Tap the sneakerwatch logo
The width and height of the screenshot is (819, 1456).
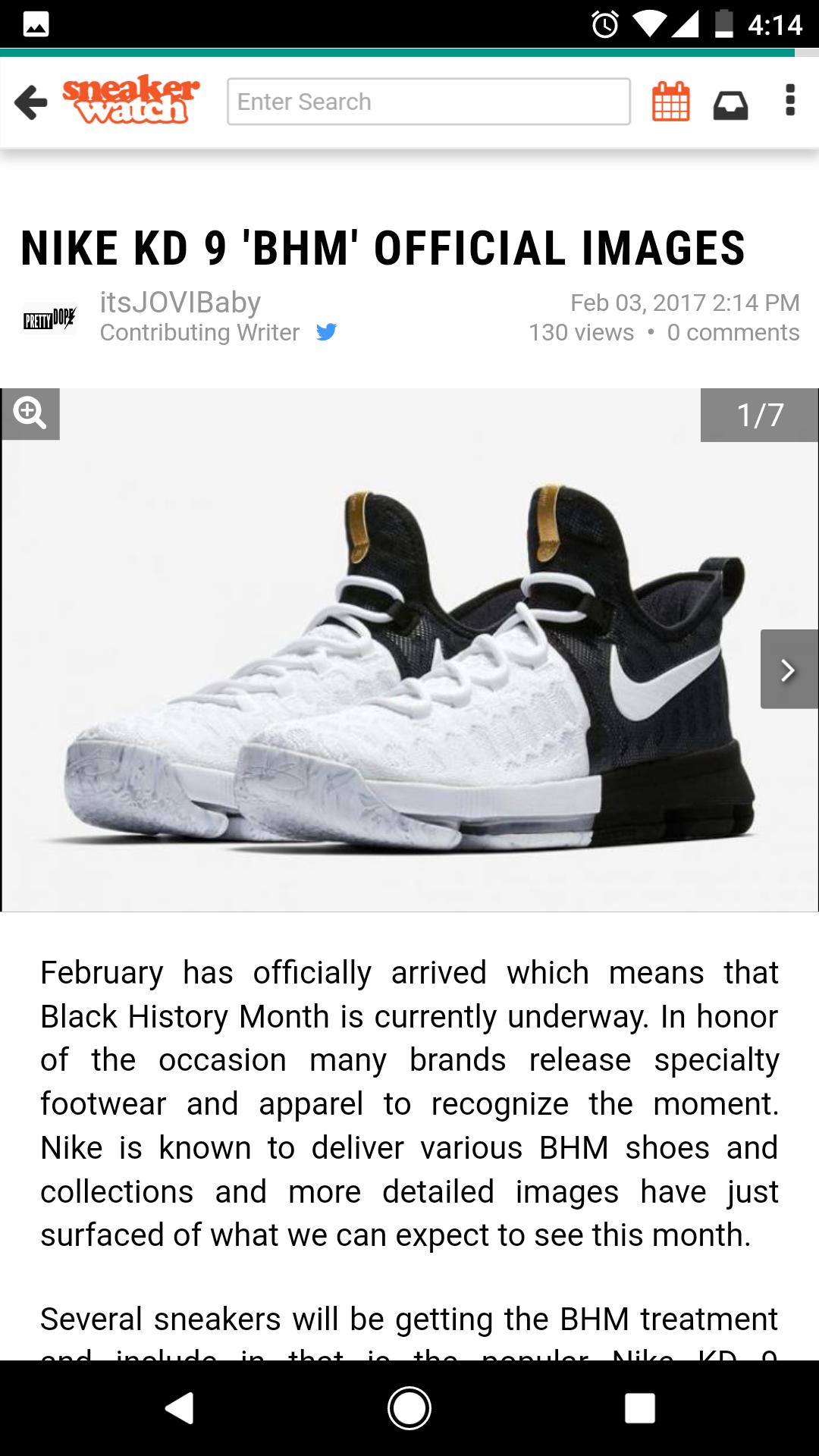point(129,100)
